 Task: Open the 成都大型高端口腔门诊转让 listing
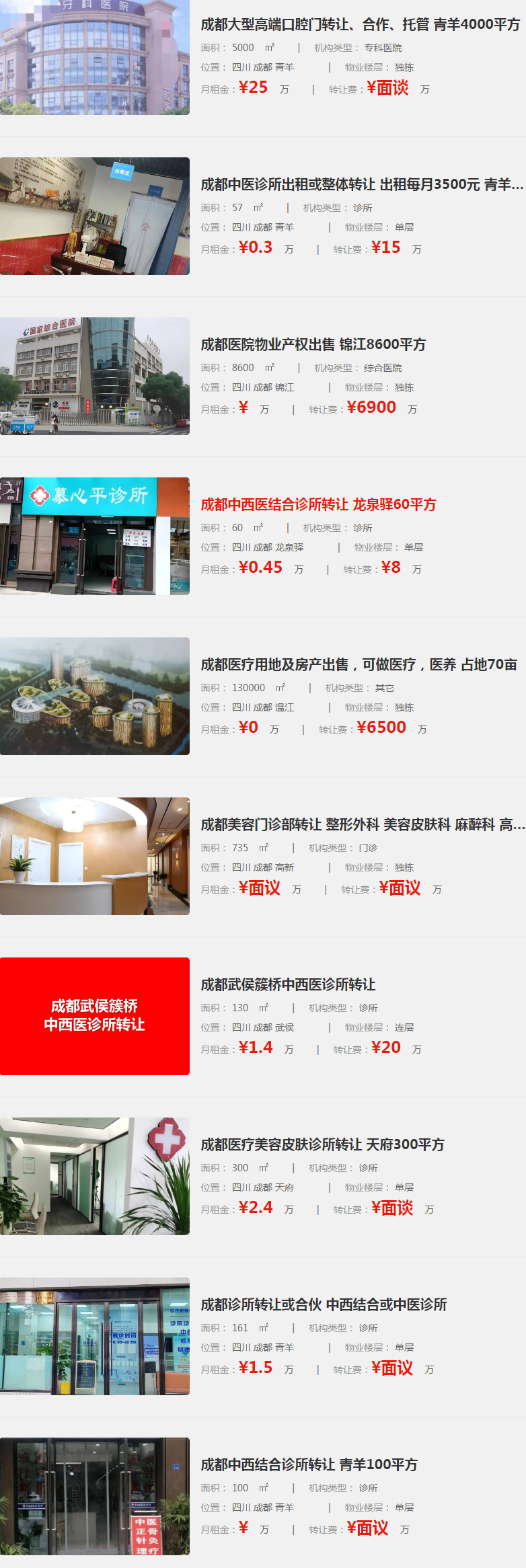pyautogui.click(x=360, y=25)
